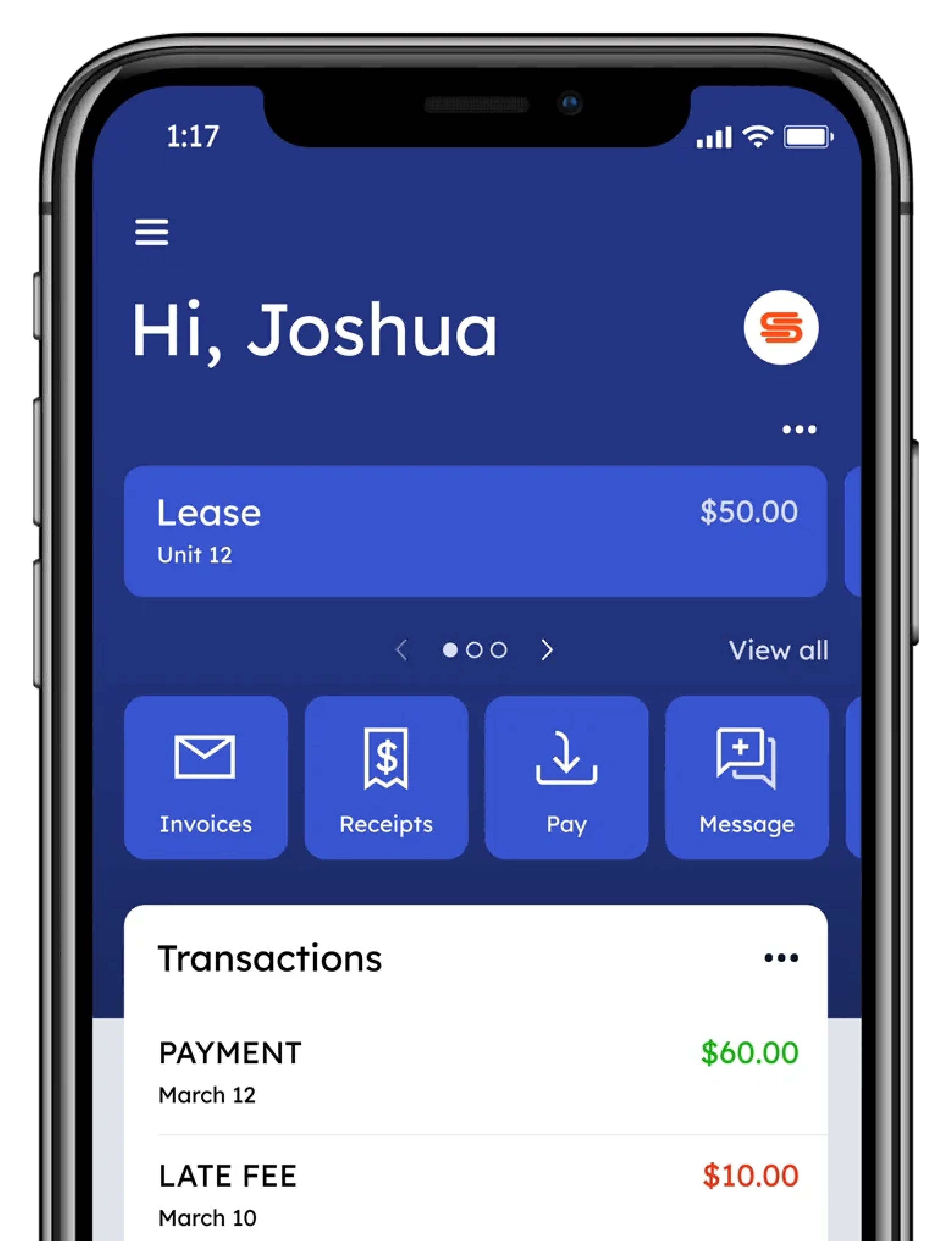952x1241 pixels.
Task: Tap the View all link
Action: coord(778,650)
